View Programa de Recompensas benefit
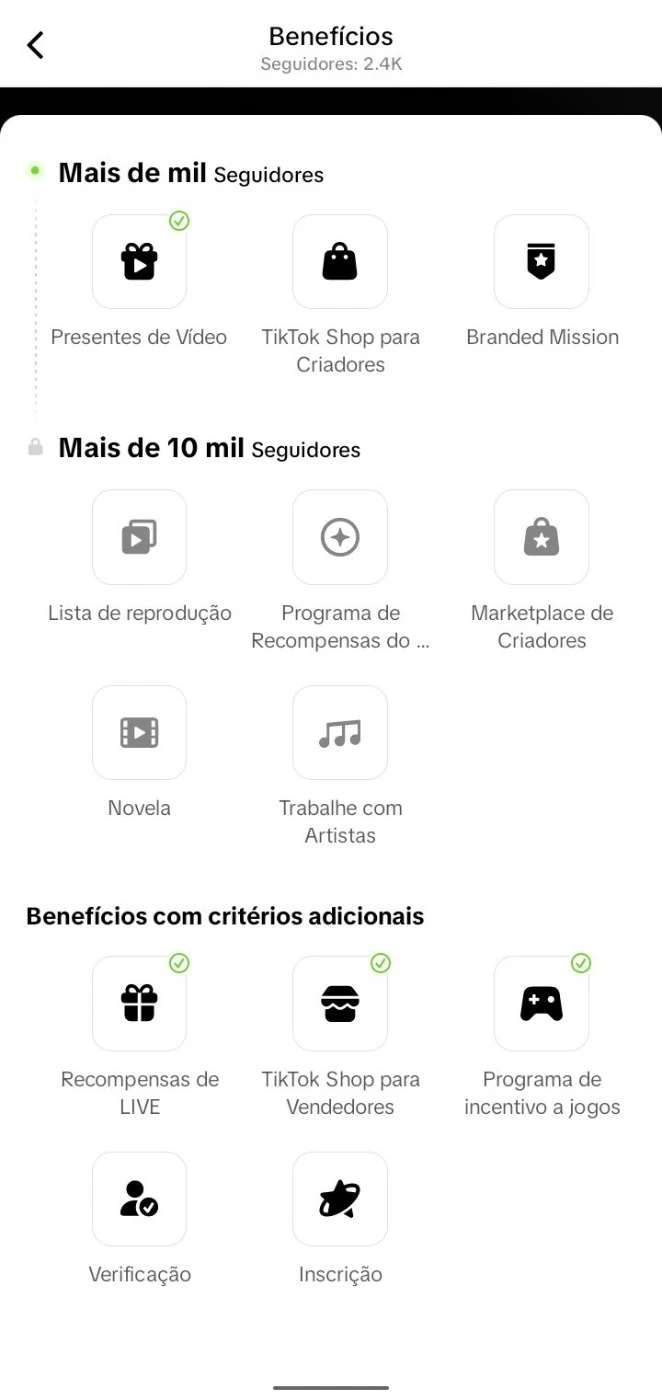Image resolution: width=662 pixels, height=1400 pixels. point(340,537)
